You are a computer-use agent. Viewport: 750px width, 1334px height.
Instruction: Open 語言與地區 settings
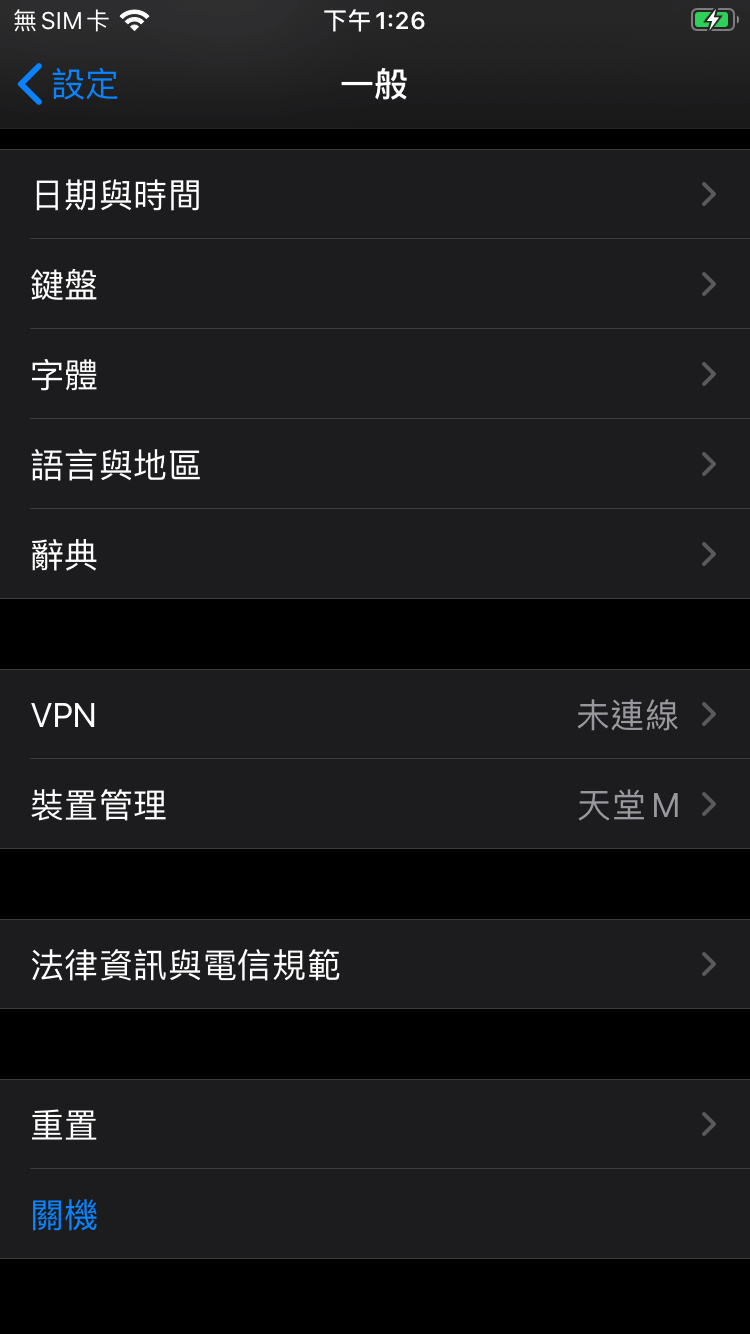375,464
